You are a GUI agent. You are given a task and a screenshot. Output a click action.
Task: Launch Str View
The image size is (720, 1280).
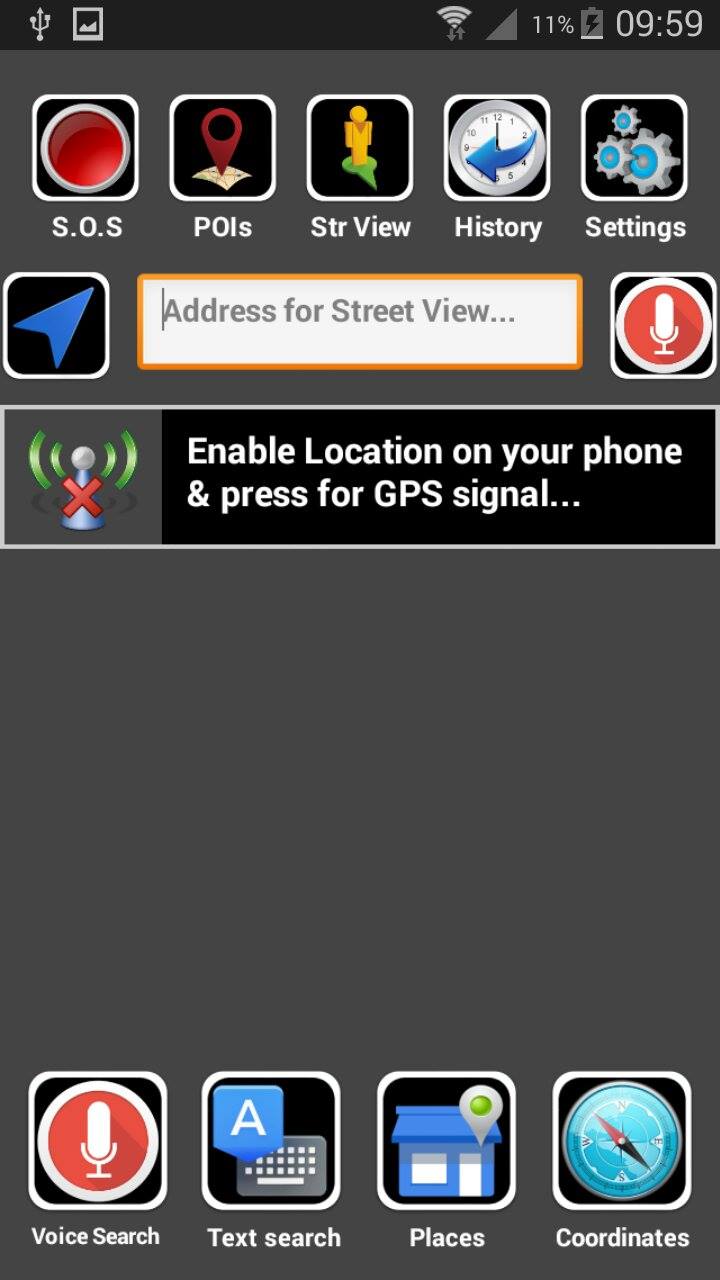[360, 148]
